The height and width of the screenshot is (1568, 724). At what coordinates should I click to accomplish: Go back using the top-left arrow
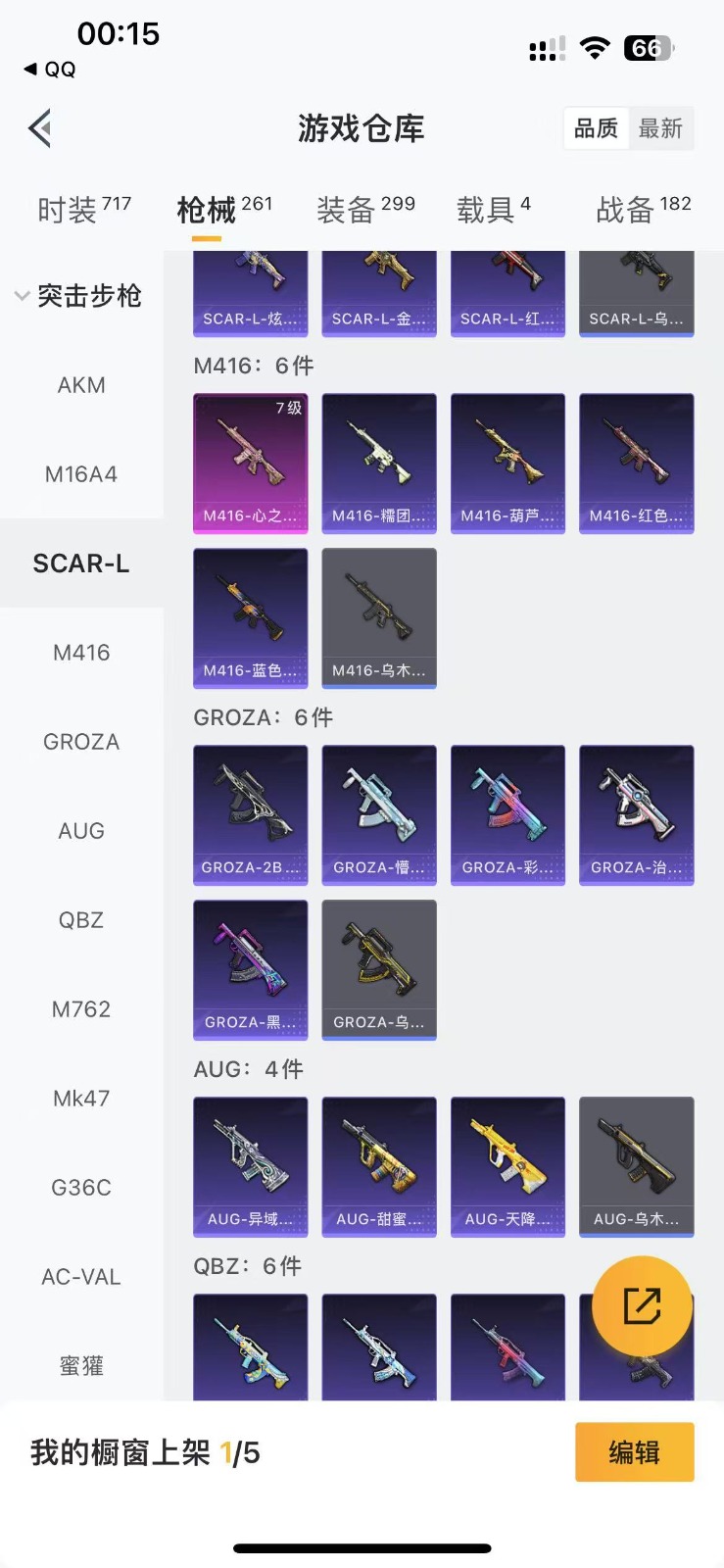[40, 128]
